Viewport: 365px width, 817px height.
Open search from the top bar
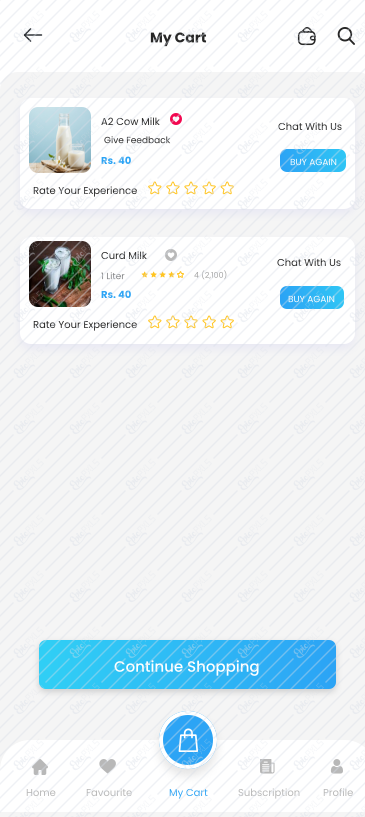pyautogui.click(x=346, y=36)
